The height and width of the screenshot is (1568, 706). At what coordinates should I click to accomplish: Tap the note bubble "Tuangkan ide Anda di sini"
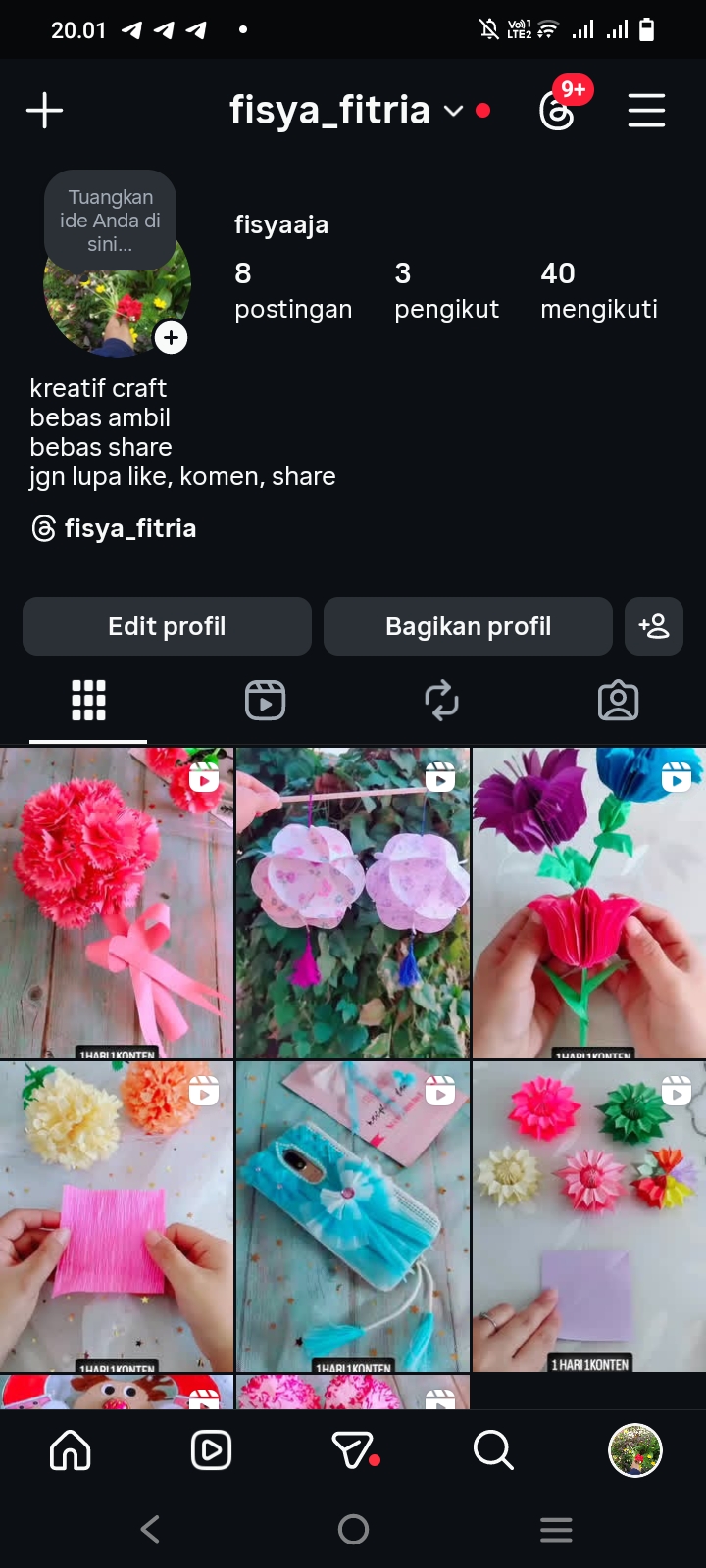110,220
